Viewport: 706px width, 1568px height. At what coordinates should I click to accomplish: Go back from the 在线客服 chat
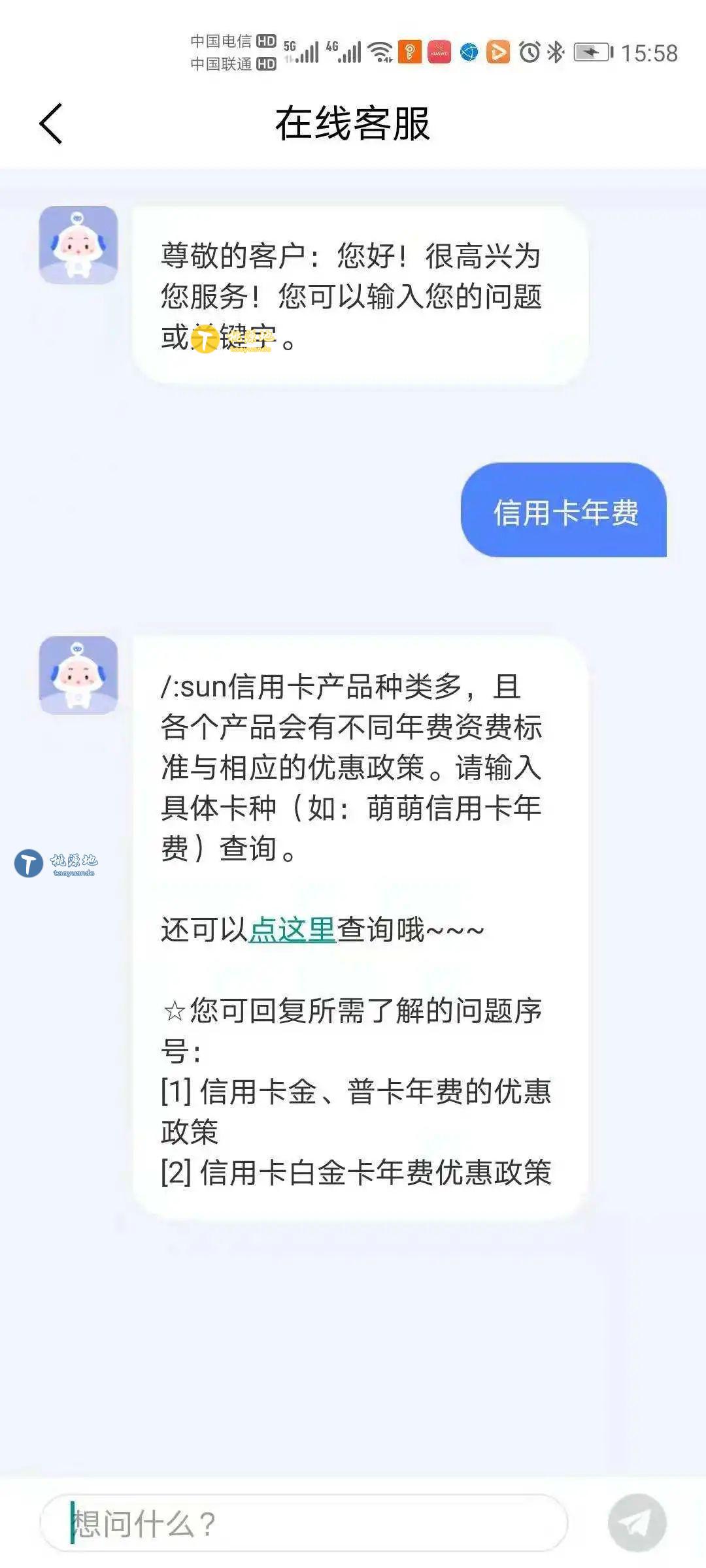[x=51, y=123]
